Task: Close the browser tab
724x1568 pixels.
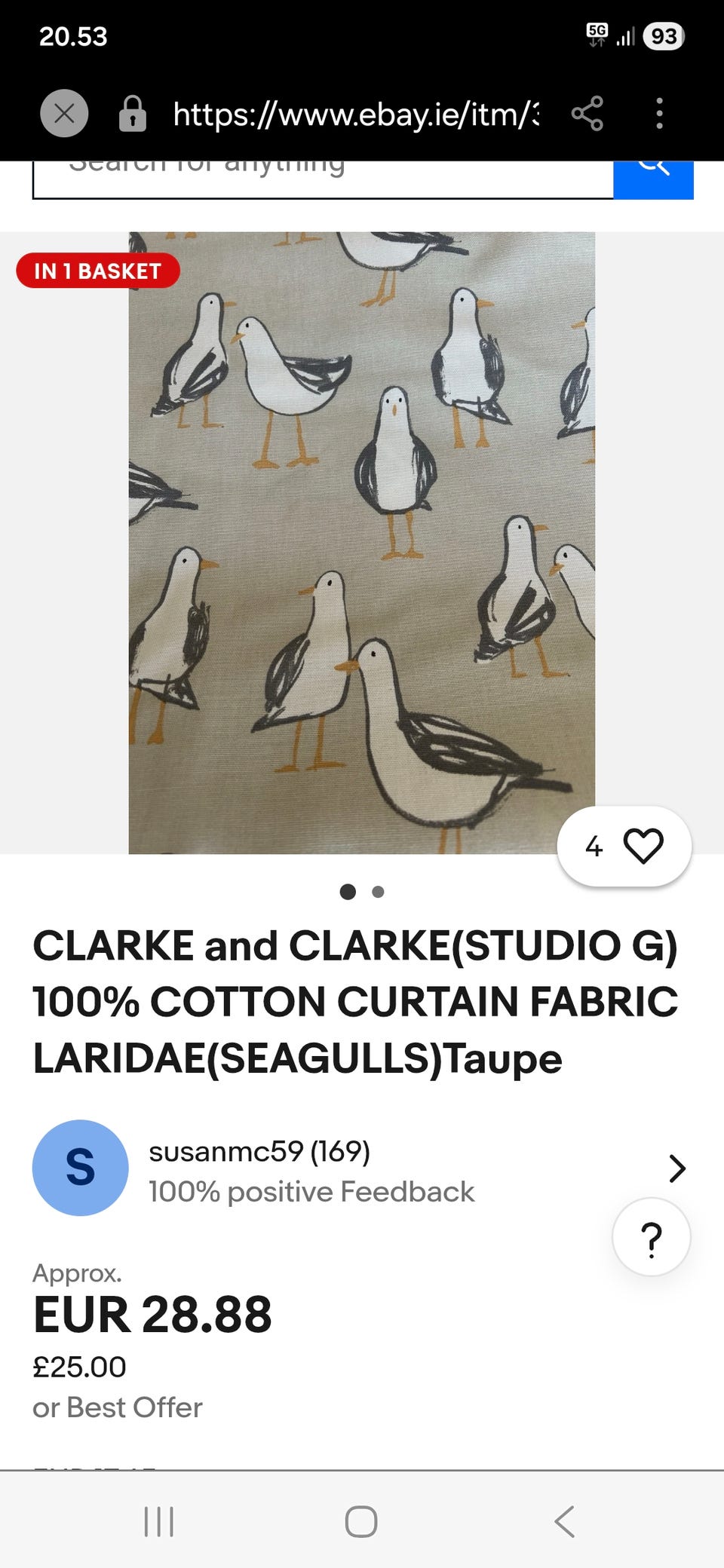Action: 64,114
